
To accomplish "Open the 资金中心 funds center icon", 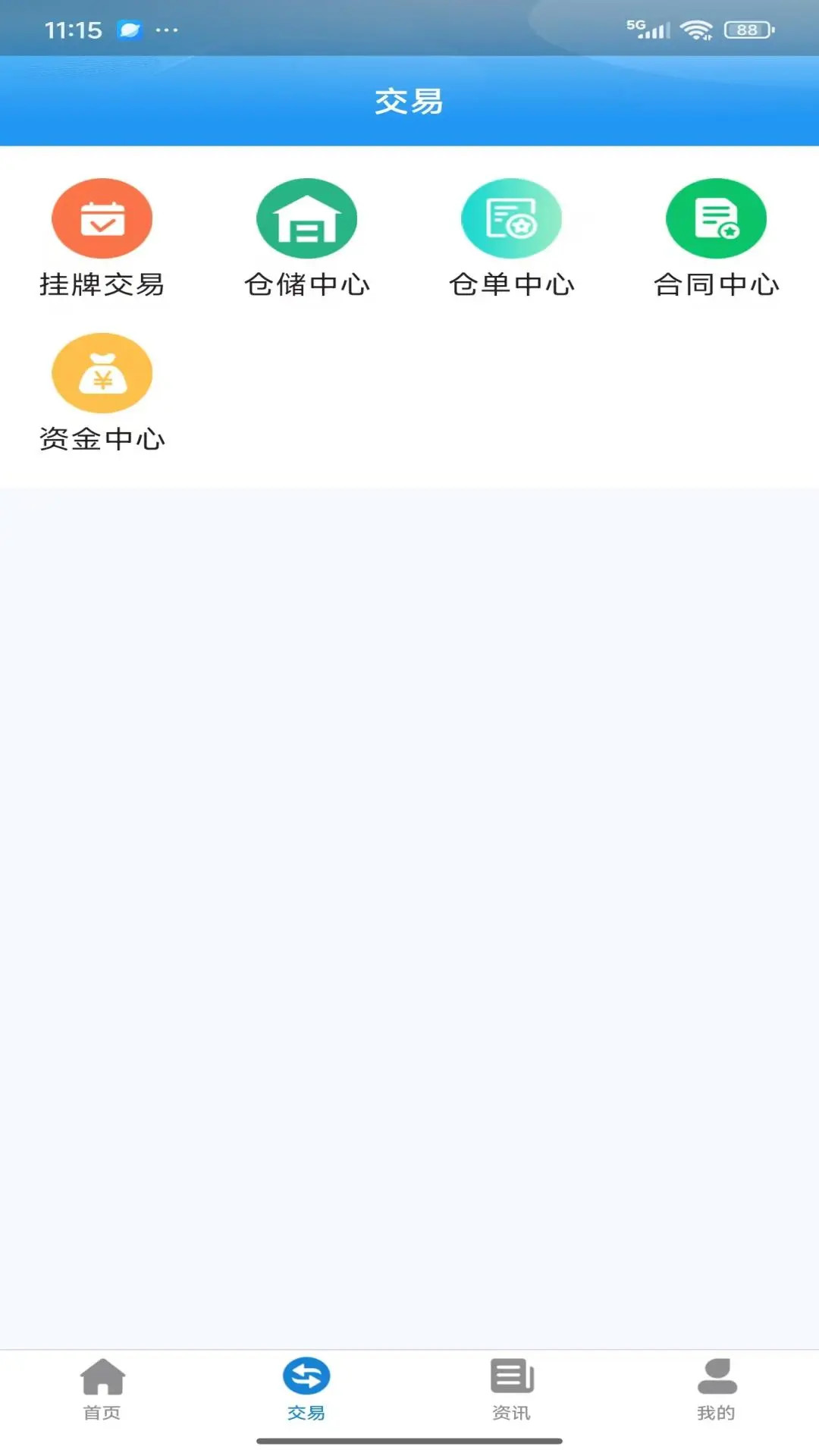I will pyautogui.click(x=103, y=373).
